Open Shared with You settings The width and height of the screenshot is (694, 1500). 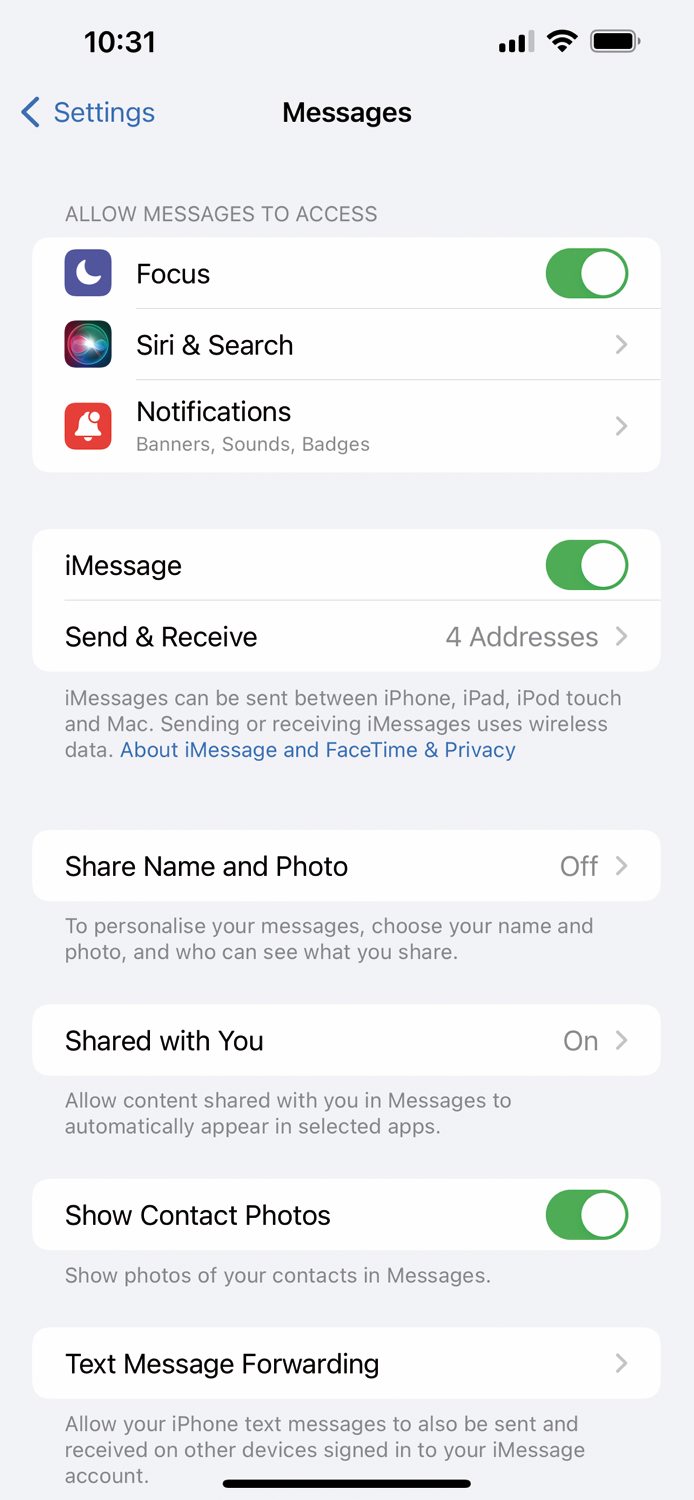click(347, 1041)
